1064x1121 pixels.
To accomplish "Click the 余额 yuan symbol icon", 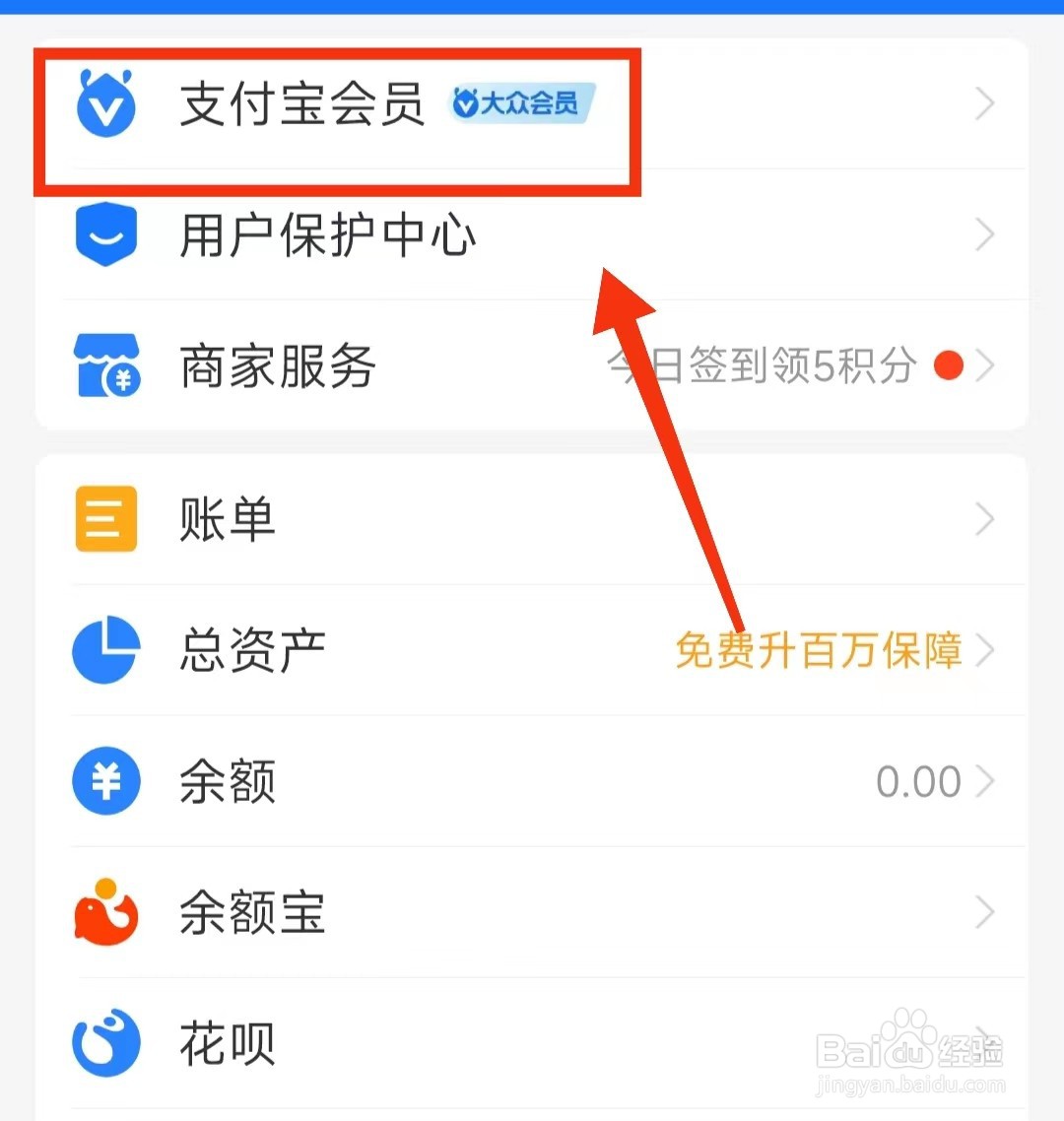I will coord(105,781).
